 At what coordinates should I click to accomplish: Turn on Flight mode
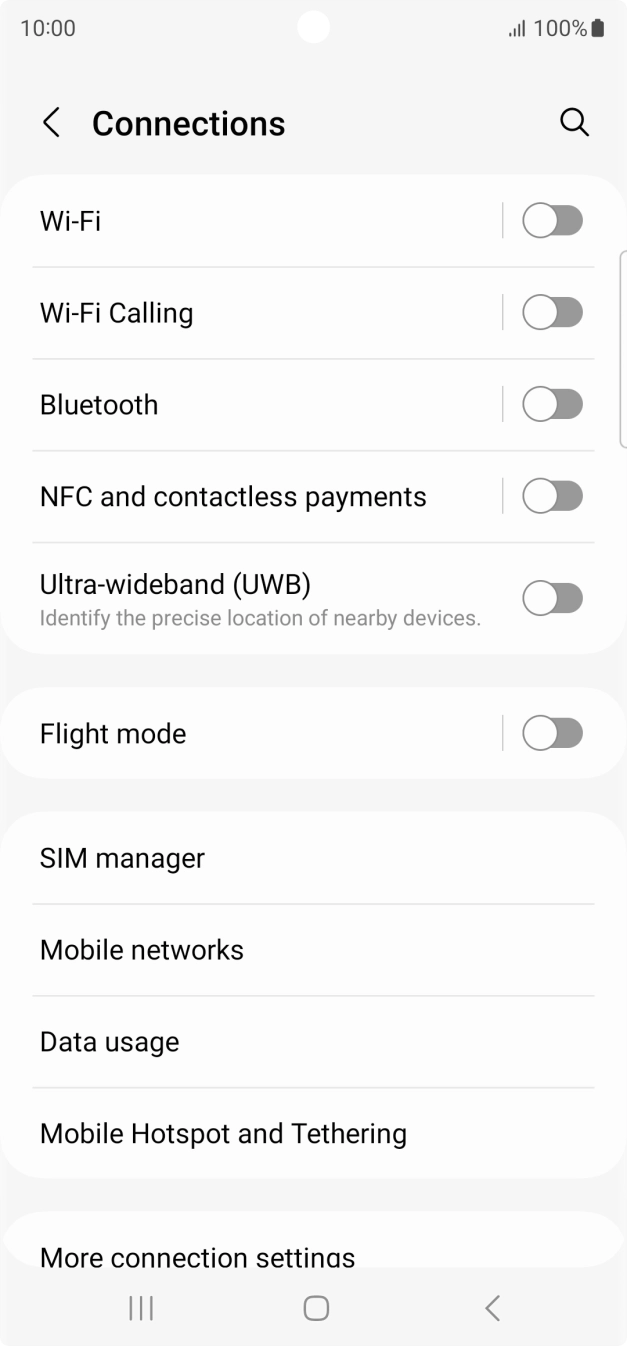click(x=552, y=734)
